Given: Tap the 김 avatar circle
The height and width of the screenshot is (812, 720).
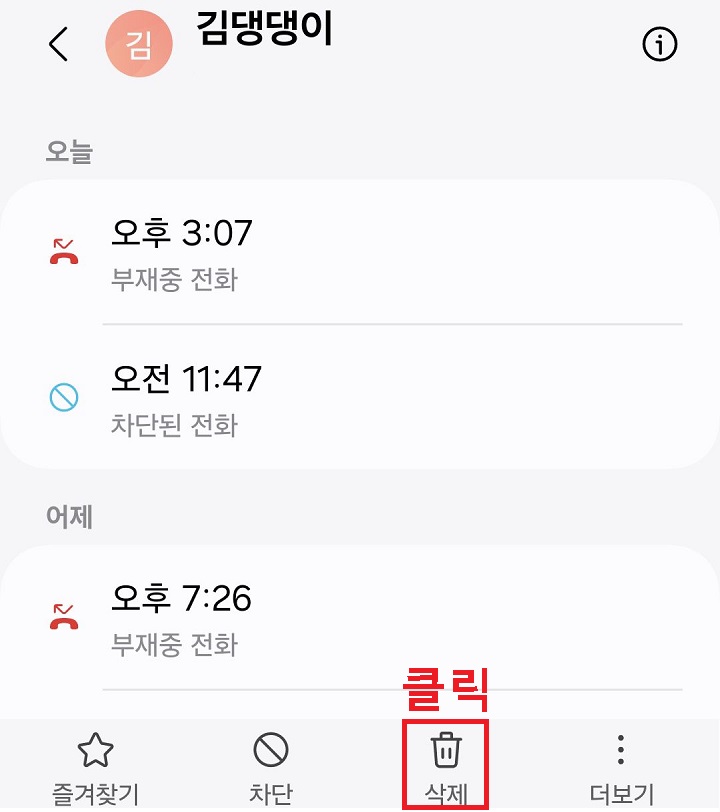Looking at the screenshot, I should (x=140, y=44).
